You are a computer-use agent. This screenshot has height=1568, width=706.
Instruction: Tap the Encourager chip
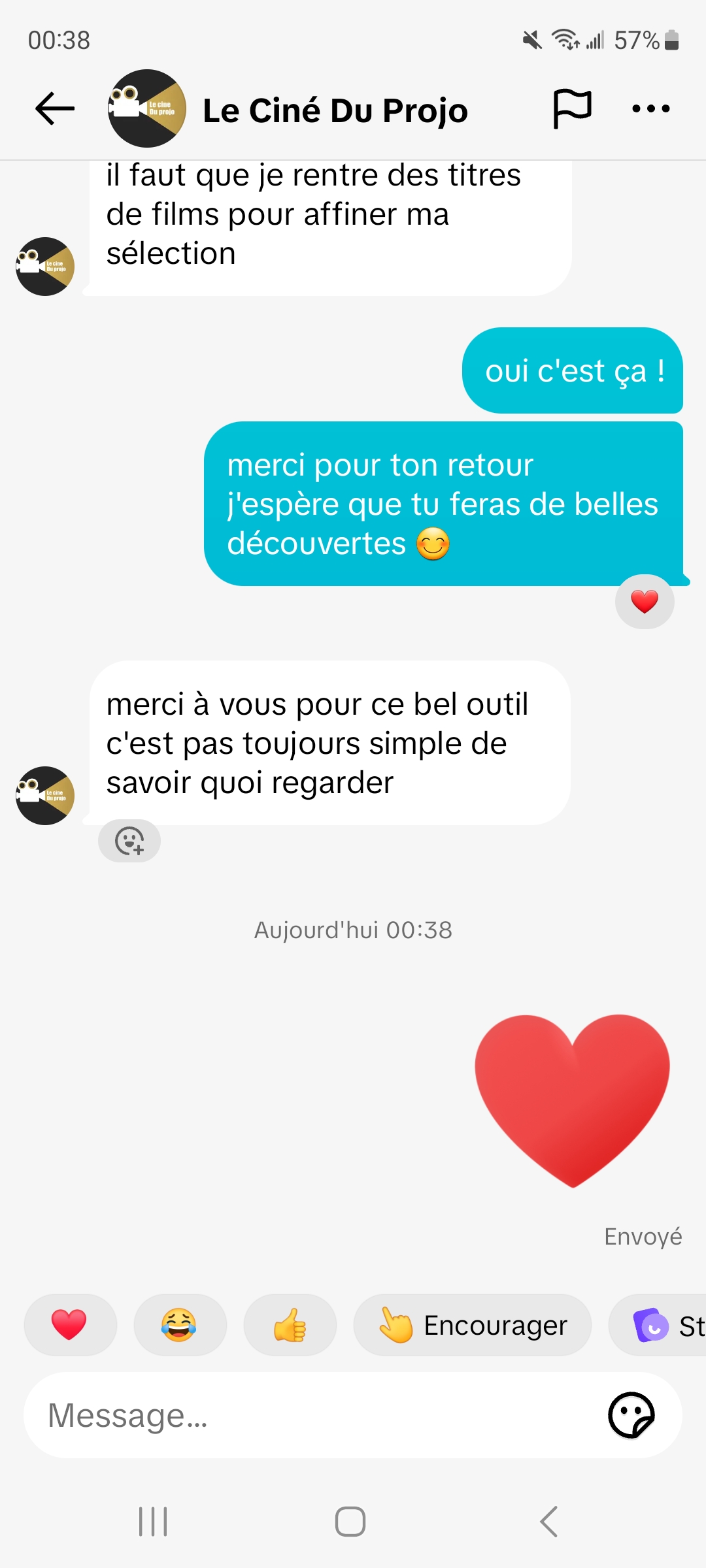point(472,1325)
